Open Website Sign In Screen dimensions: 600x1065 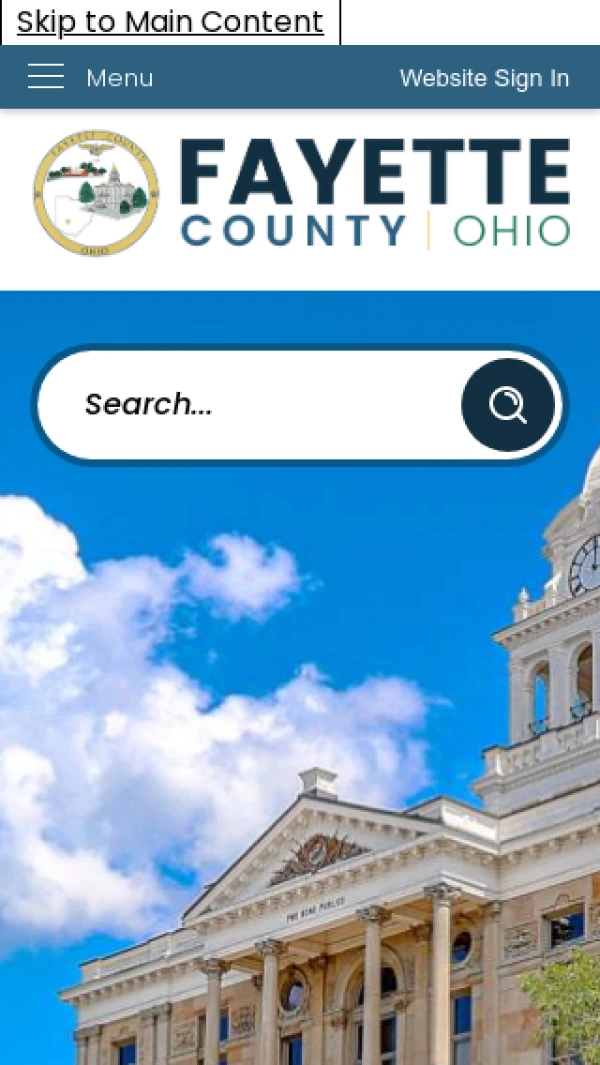(484, 78)
